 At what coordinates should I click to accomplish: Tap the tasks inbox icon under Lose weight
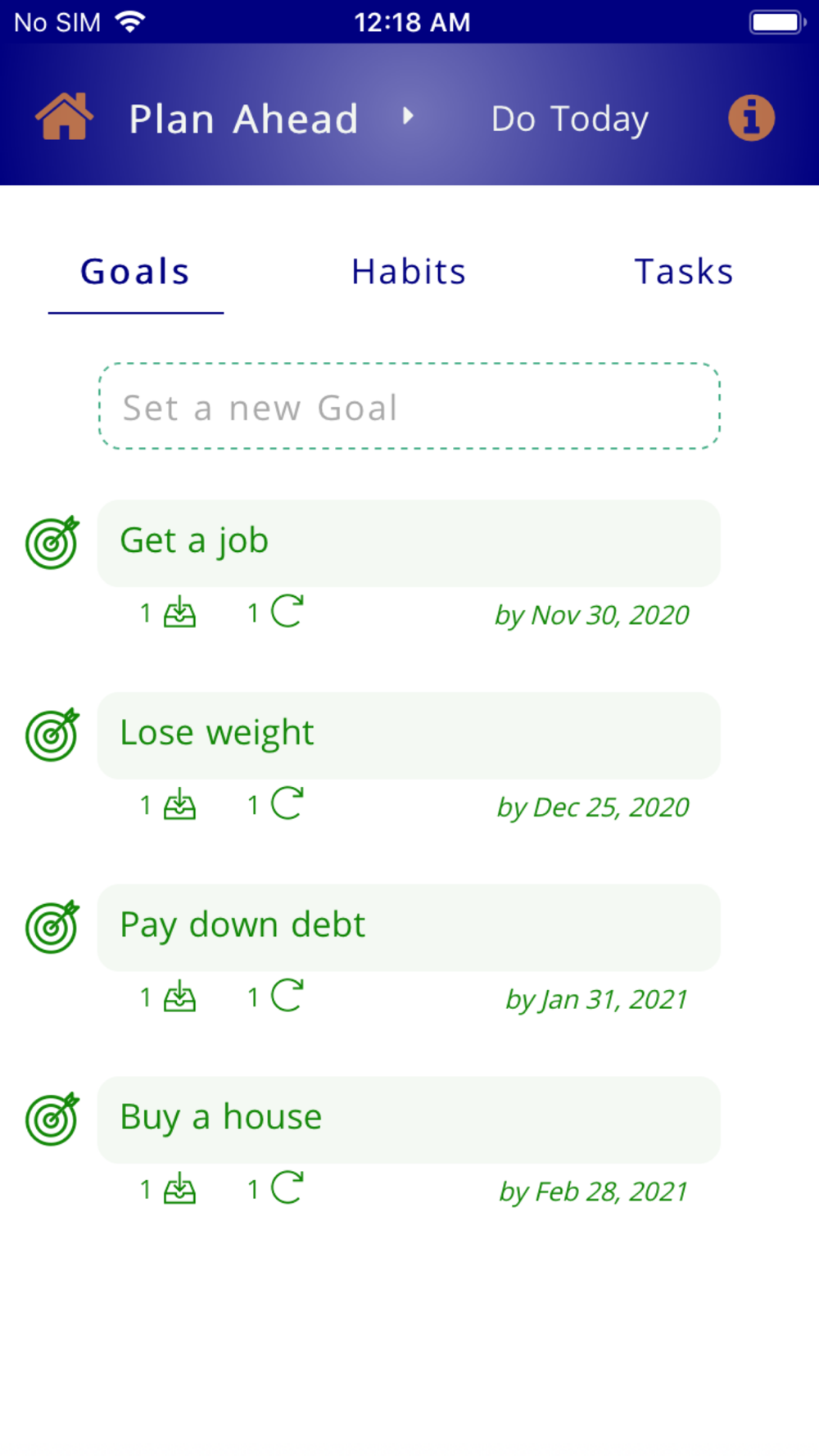[x=179, y=806]
